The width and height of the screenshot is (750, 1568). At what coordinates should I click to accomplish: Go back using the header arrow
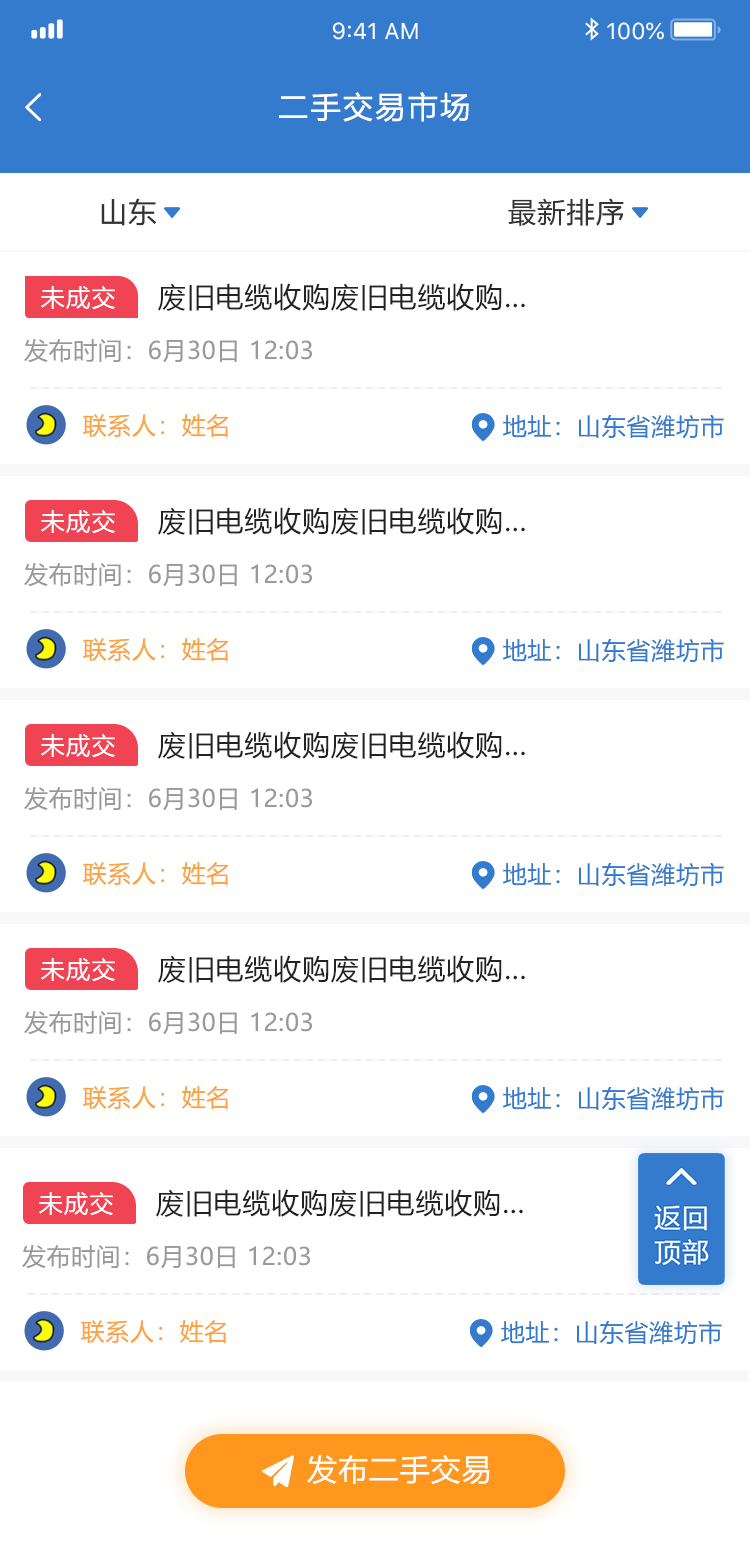pos(34,107)
